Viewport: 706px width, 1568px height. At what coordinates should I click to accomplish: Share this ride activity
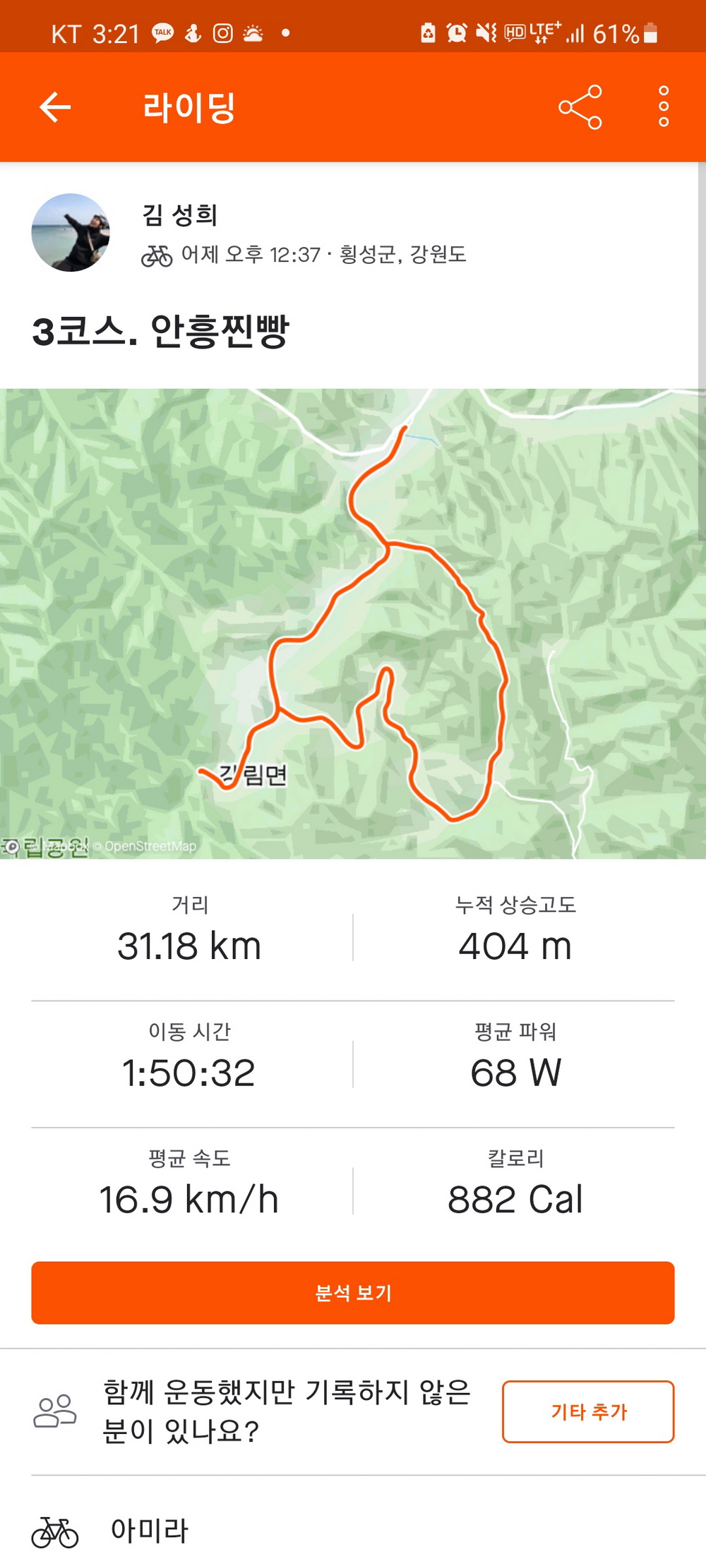click(580, 107)
